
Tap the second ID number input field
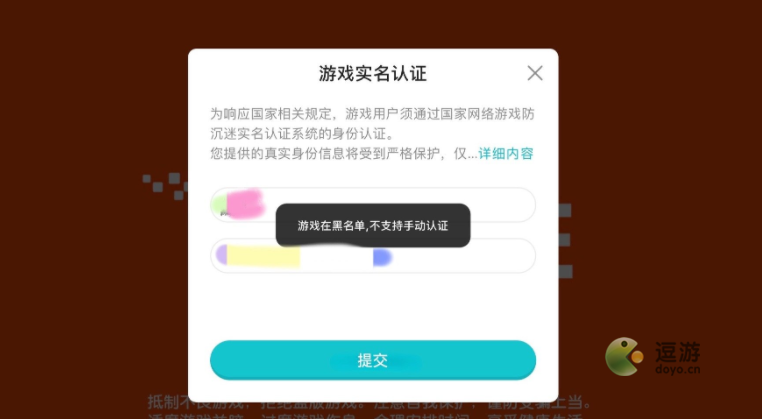(460, 256)
